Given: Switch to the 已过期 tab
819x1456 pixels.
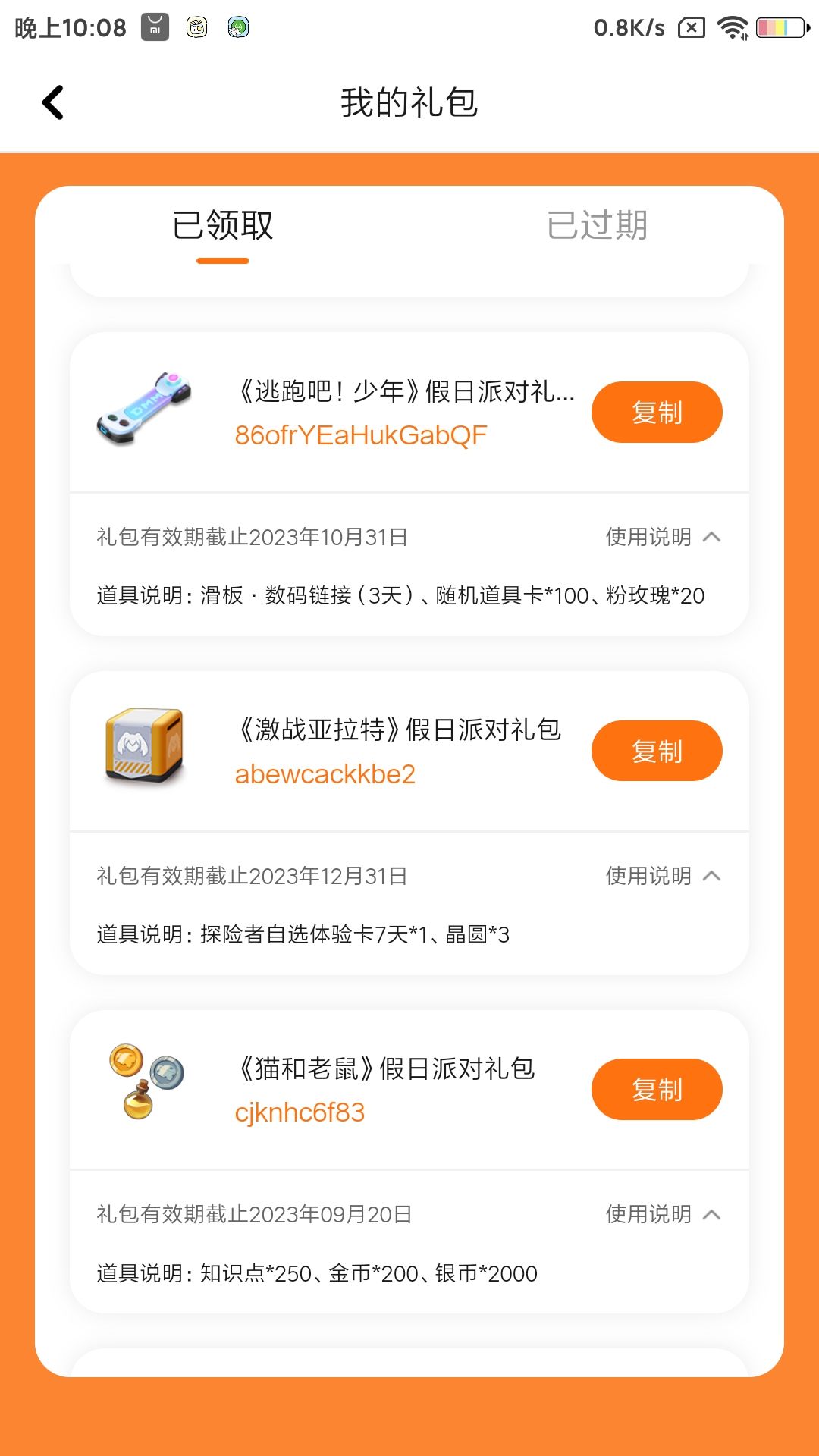Looking at the screenshot, I should click(x=597, y=226).
